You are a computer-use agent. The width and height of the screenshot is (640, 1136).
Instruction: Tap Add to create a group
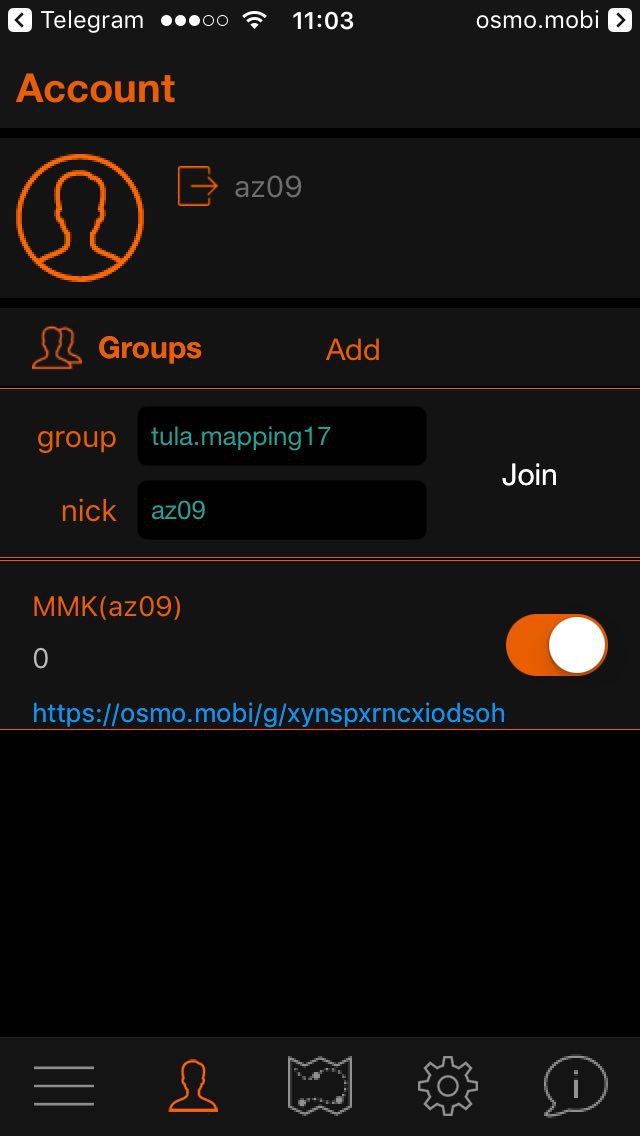tap(353, 350)
